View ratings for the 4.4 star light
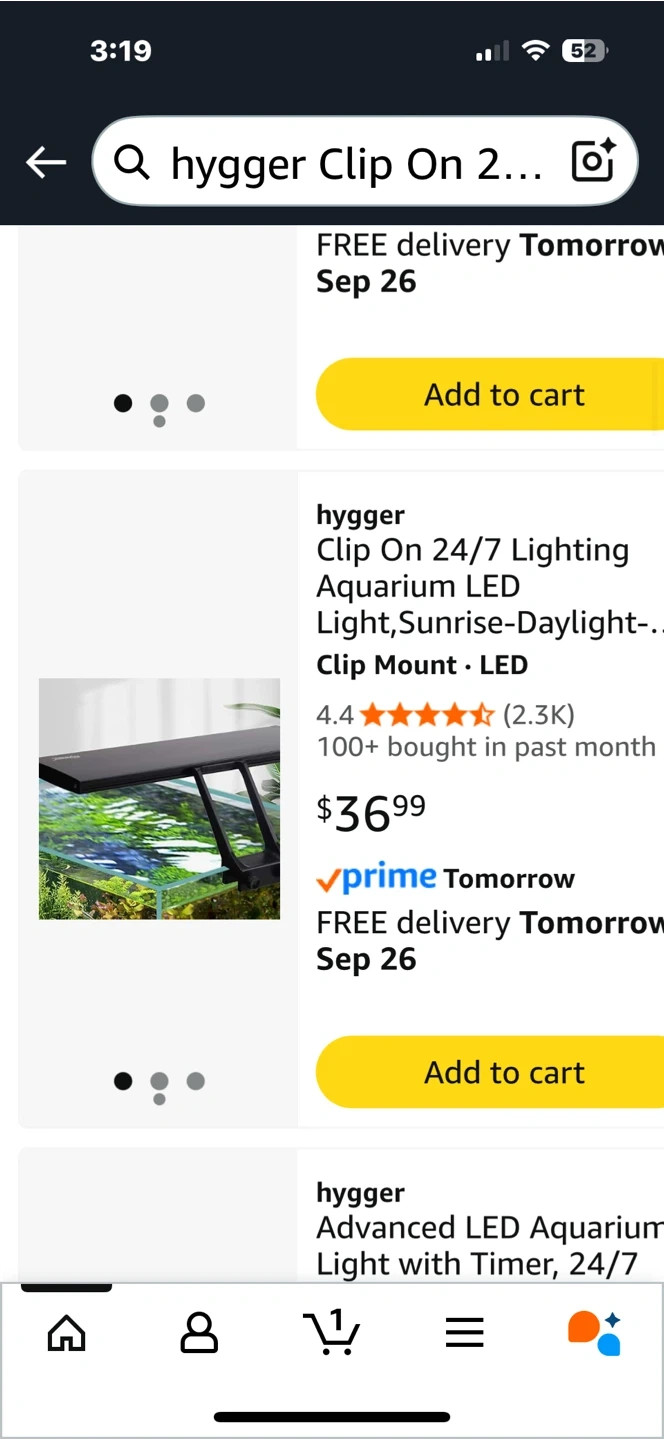The width and height of the screenshot is (664, 1440). [445, 714]
